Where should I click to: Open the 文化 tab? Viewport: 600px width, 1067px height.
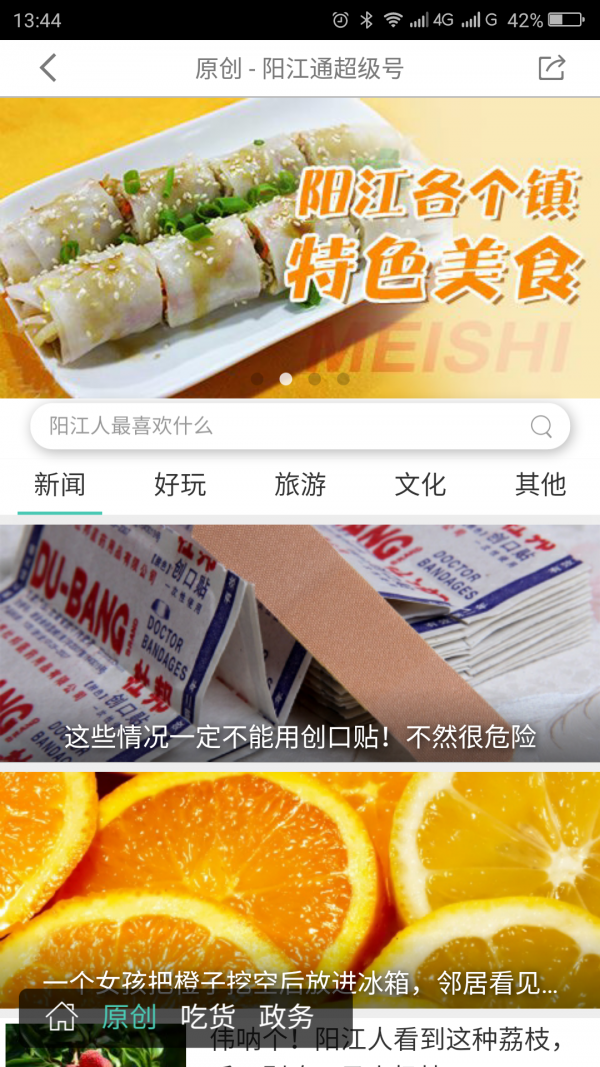(420, 486)
